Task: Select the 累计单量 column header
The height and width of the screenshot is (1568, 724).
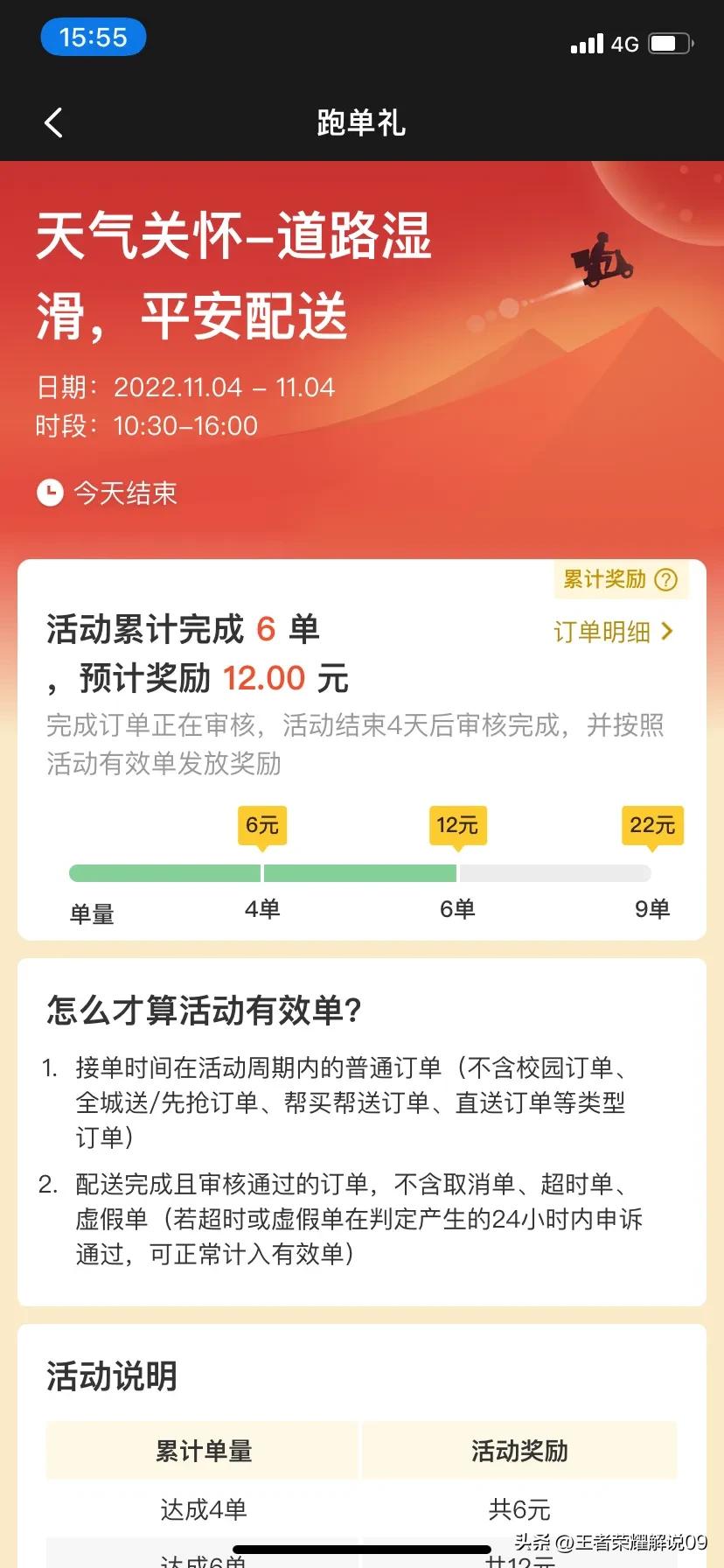Action: coord(203,1452)
